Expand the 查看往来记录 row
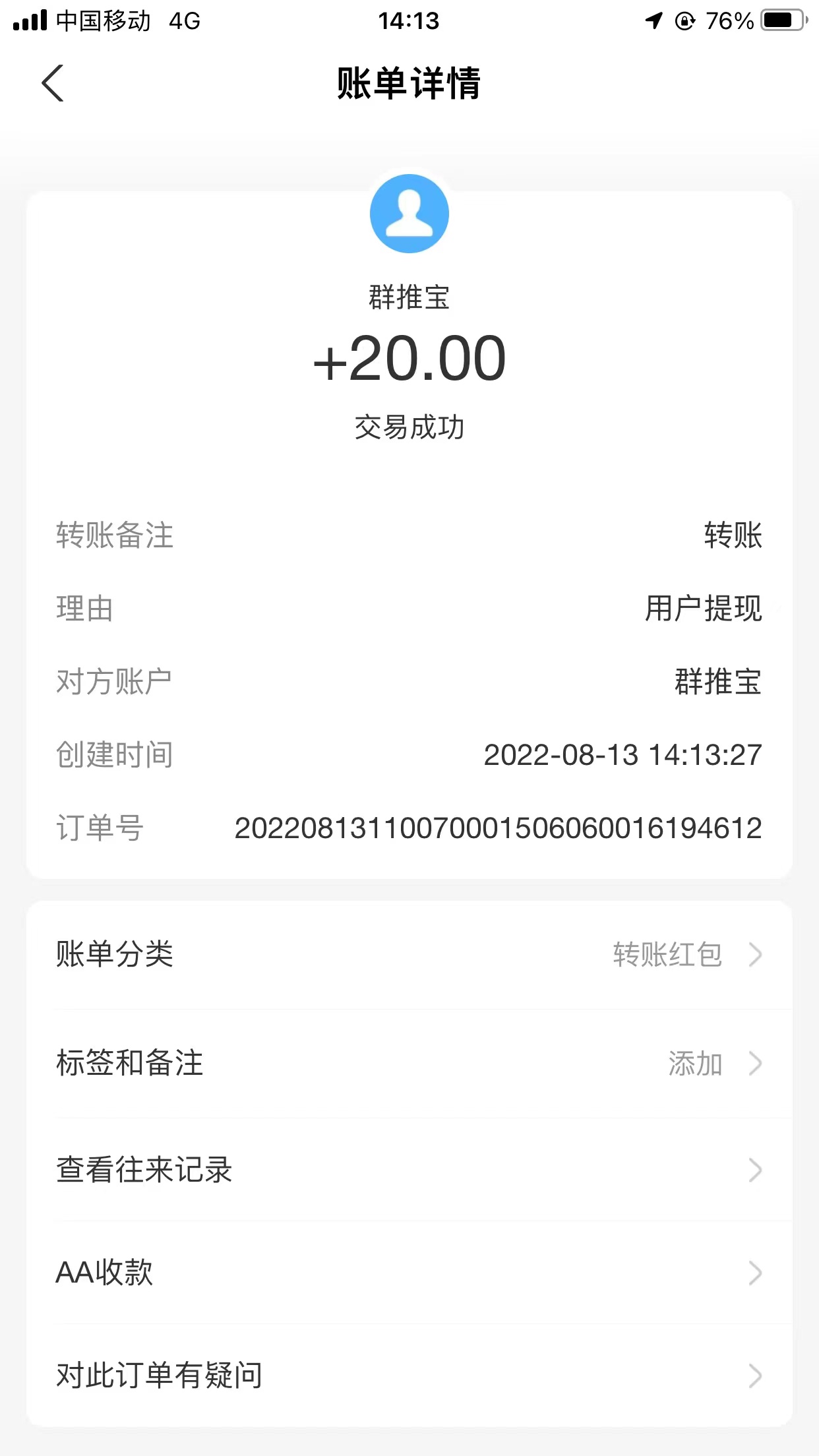The image size is (819, 1456). [x=409, y=1170]
